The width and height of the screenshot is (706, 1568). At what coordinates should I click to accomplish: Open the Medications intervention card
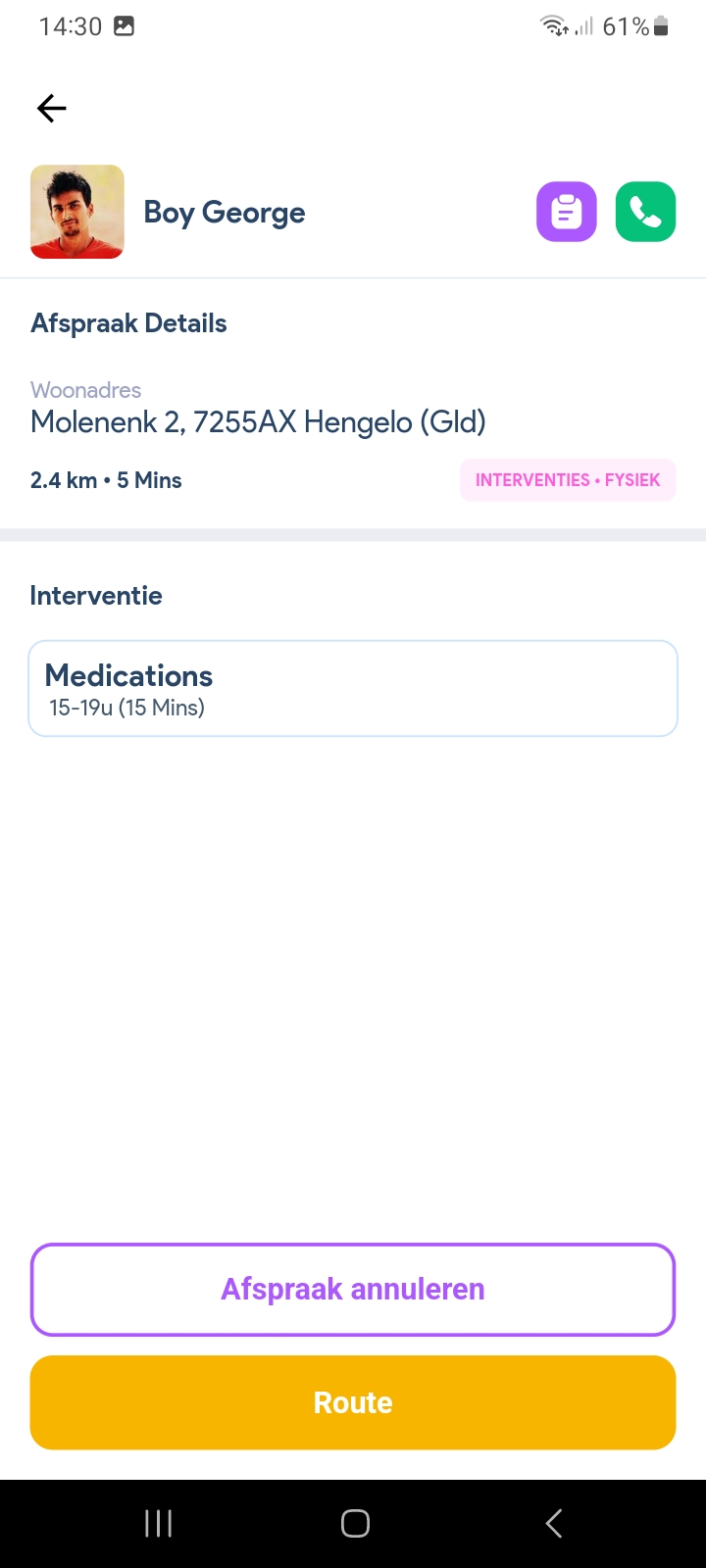coord(353,688)
